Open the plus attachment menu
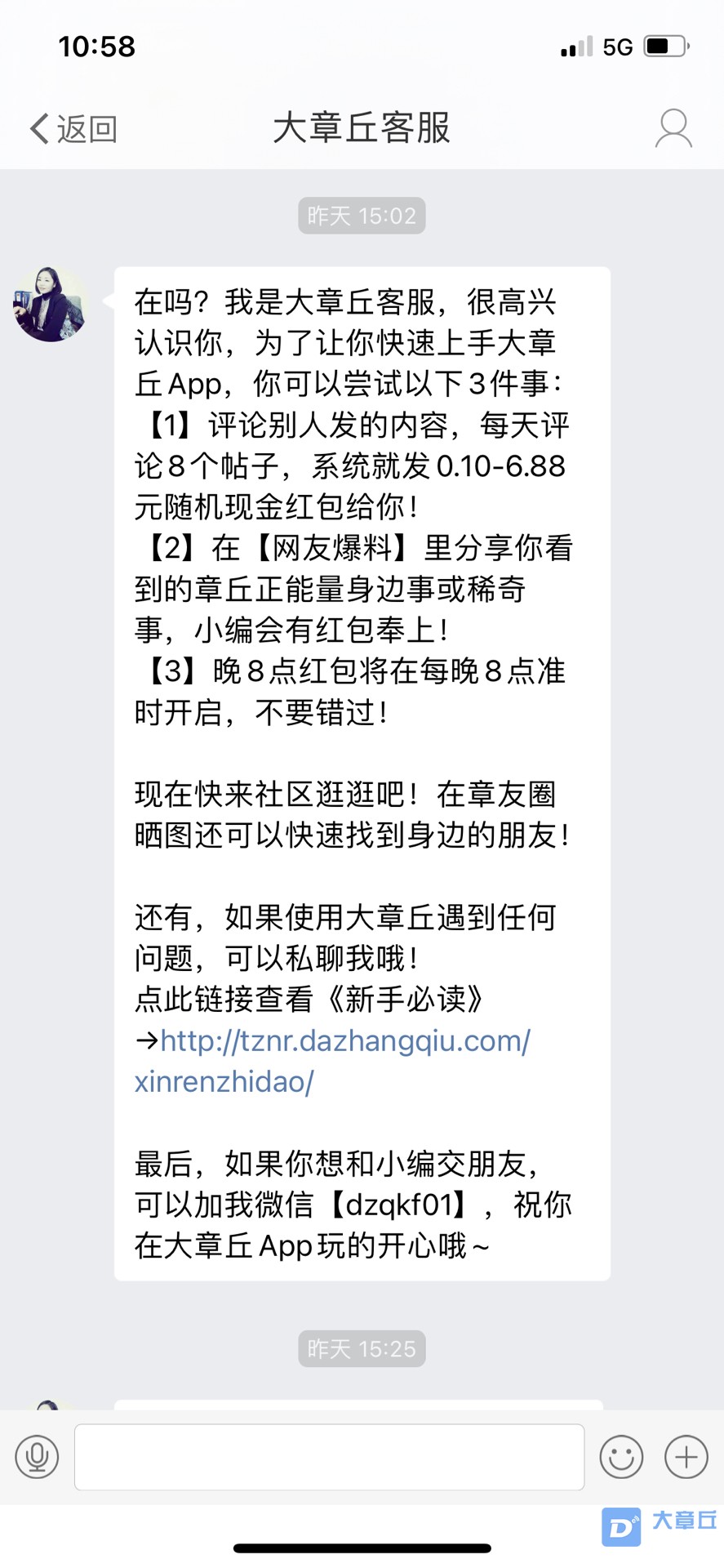 click(x=686, y=1456)
